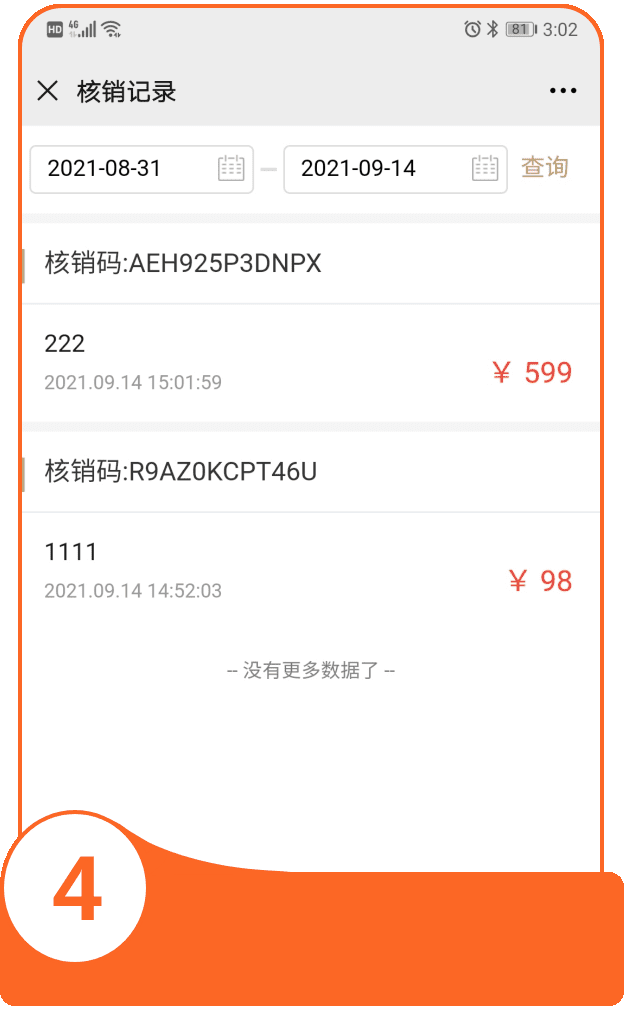The width and height of the screenshot is (624, 1010).
Task: Change the end date 2021-09-14
Action: [393, 168]
